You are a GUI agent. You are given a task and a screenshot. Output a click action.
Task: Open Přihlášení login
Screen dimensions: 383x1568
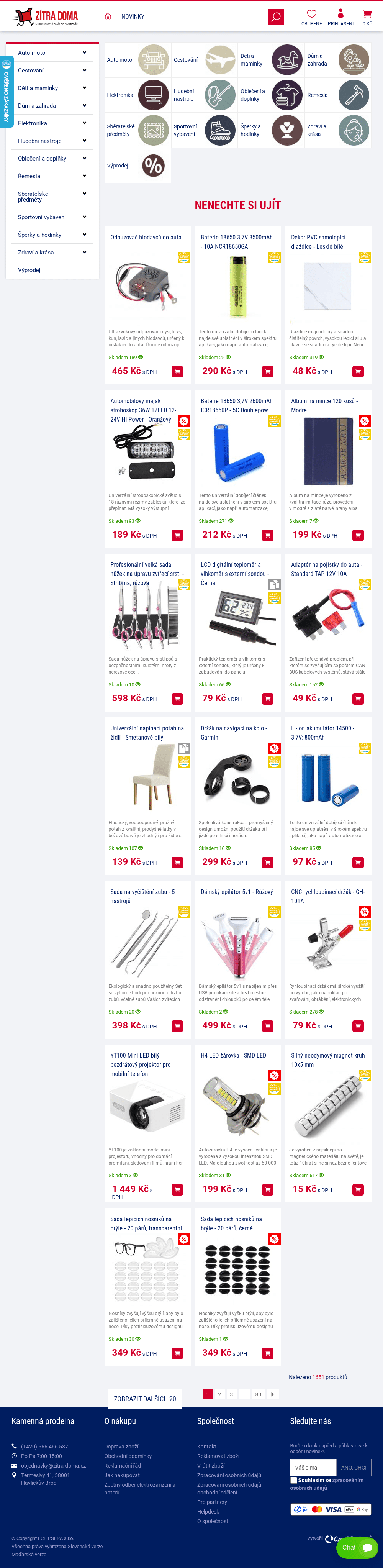(340, 17)
